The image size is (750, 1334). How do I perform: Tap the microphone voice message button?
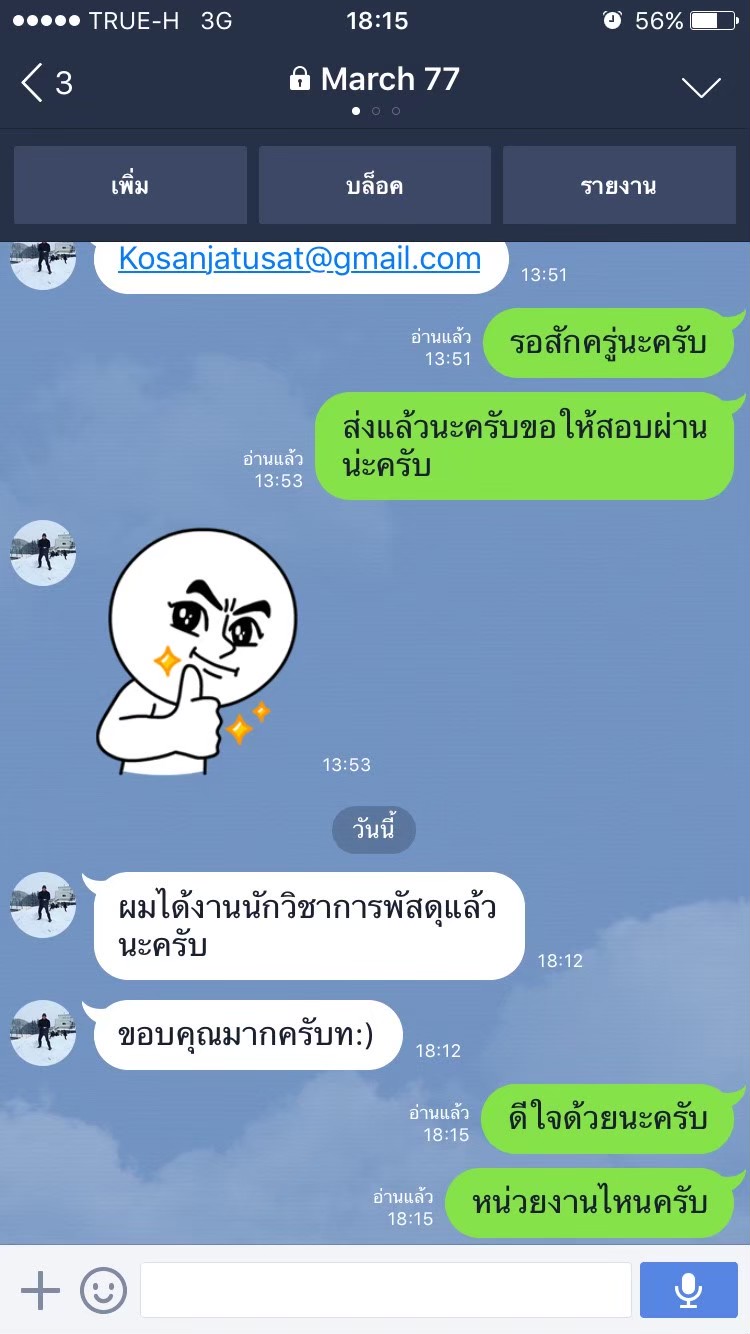tap(687, 1290)
